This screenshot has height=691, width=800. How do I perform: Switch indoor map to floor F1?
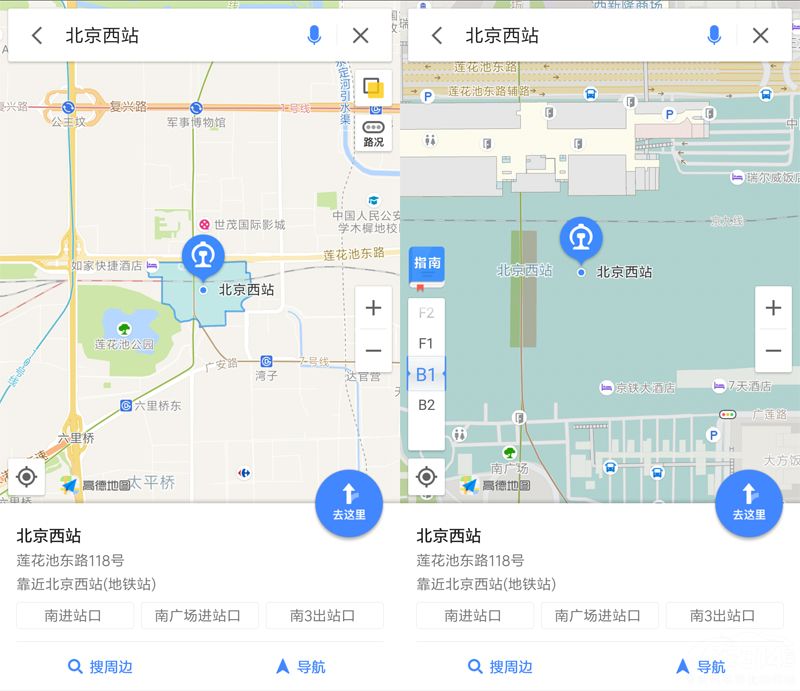pyautogui.click(x=426, y=343)
